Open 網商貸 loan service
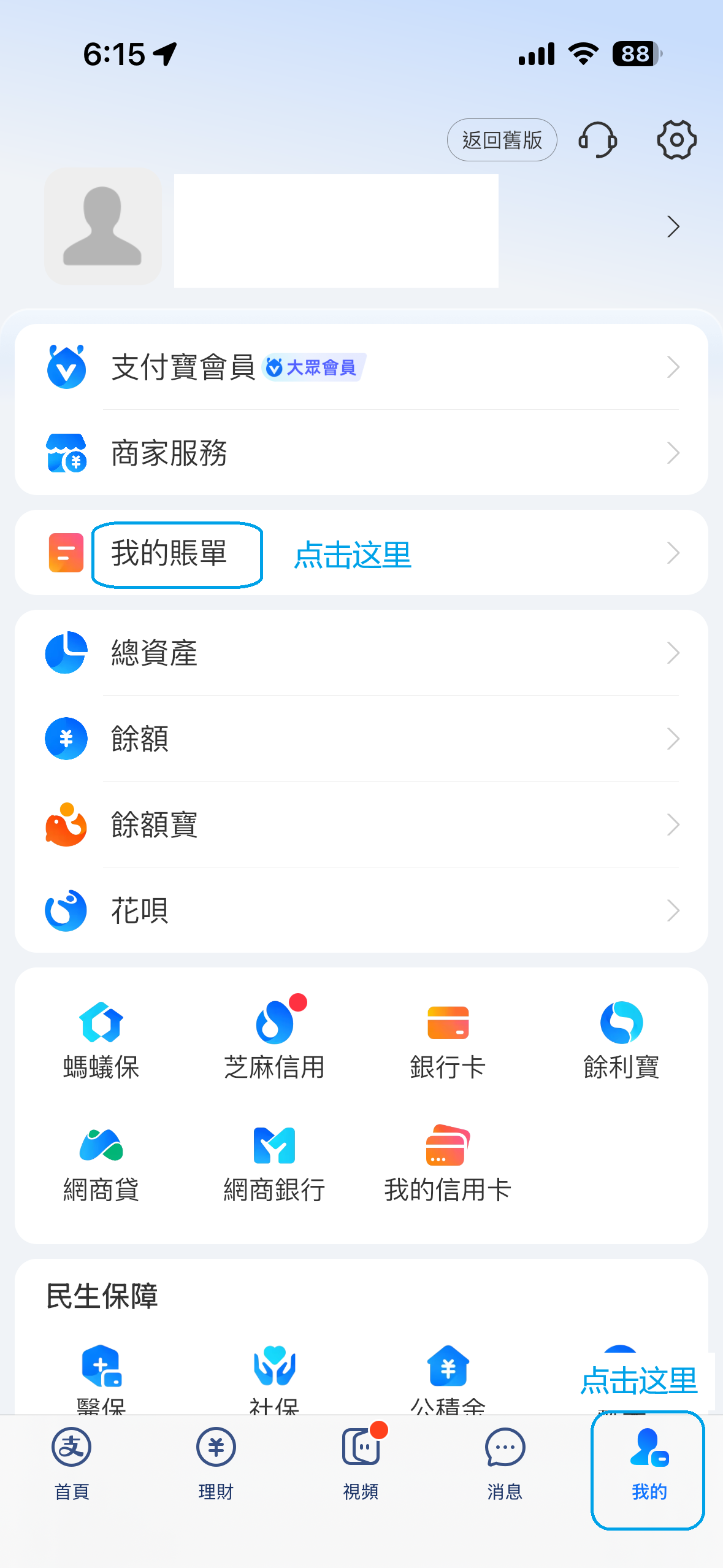The height and width of the screenshot is (1568, 723). 101,1159
